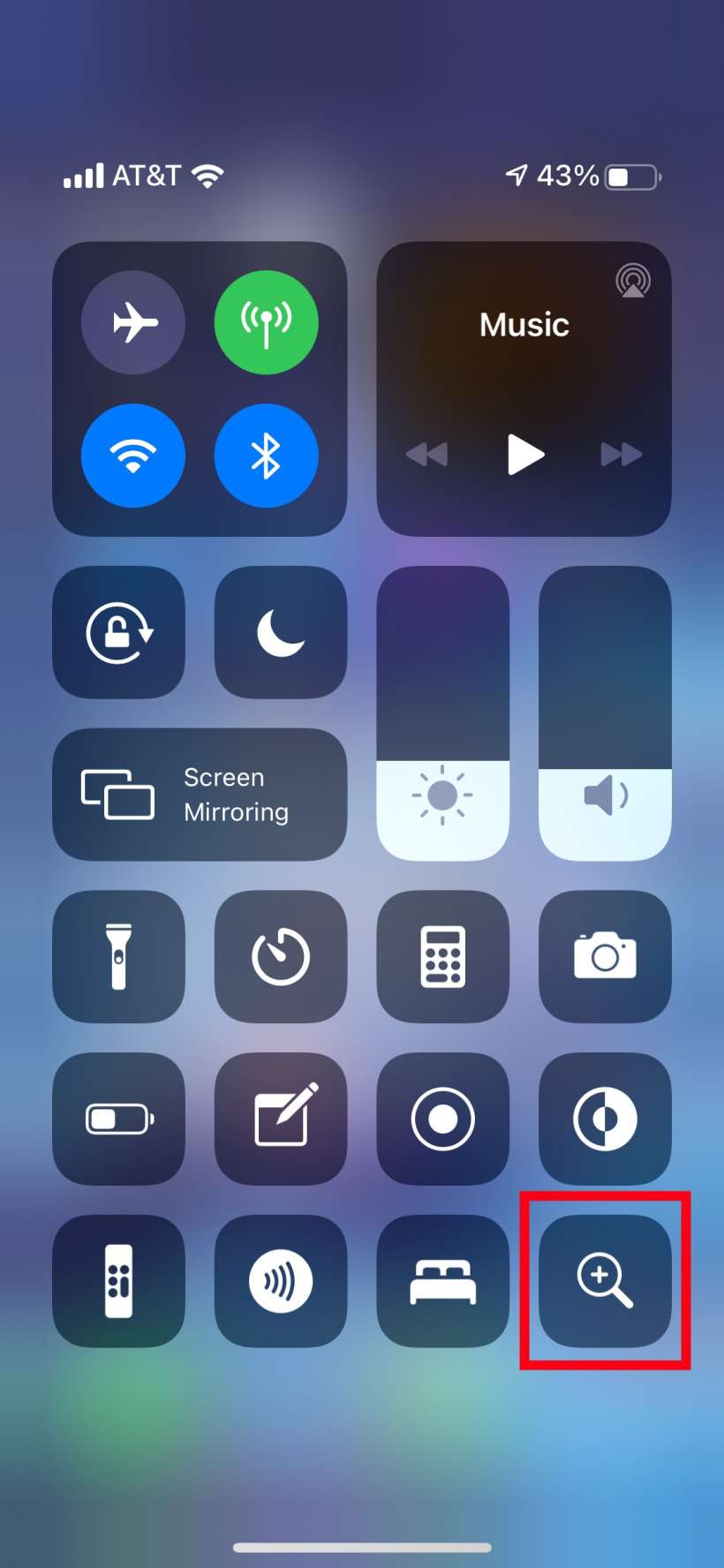This screenshot has width=724, height=1568.
Task: Turn off cellular data
Action: [x=266, y=322]
